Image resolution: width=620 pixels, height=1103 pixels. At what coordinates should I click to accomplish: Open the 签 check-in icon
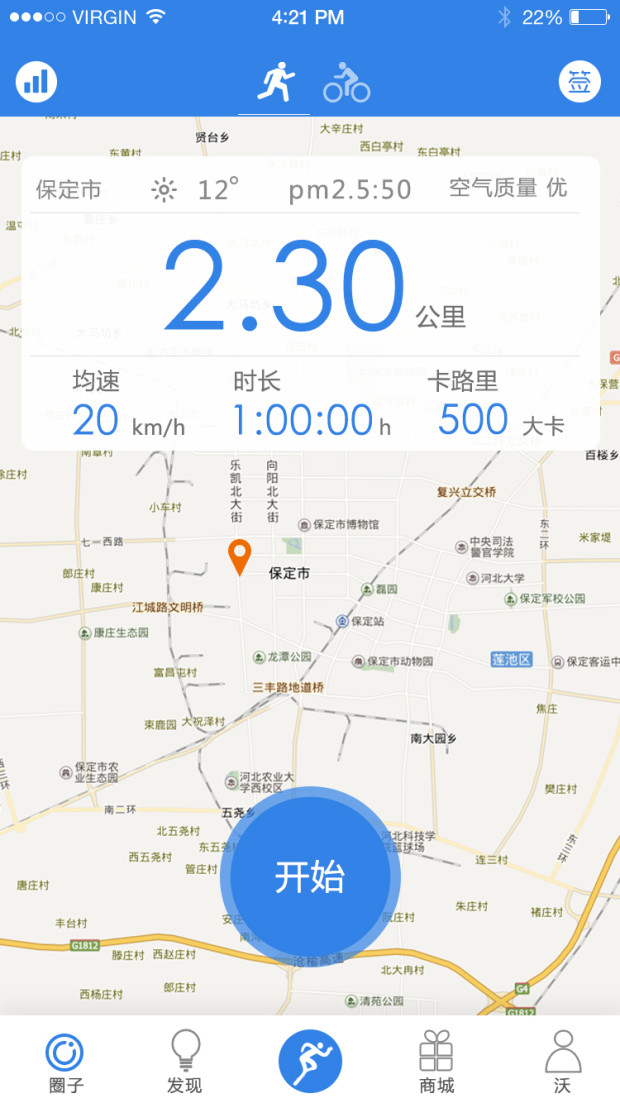(x=579, y=82)
